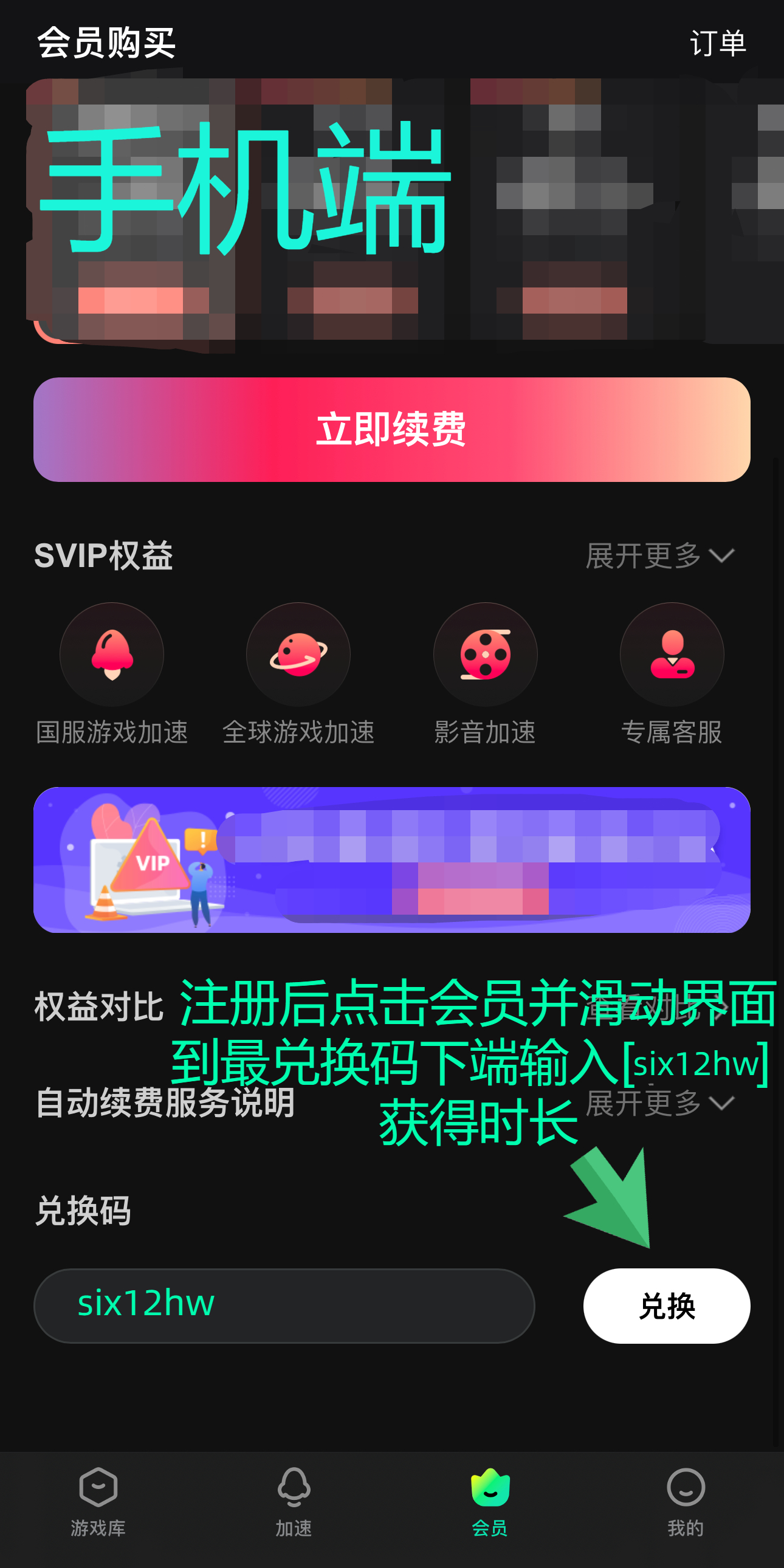Open the purple VIP banner
784x1568 pixels.
(x=391, y=859)
